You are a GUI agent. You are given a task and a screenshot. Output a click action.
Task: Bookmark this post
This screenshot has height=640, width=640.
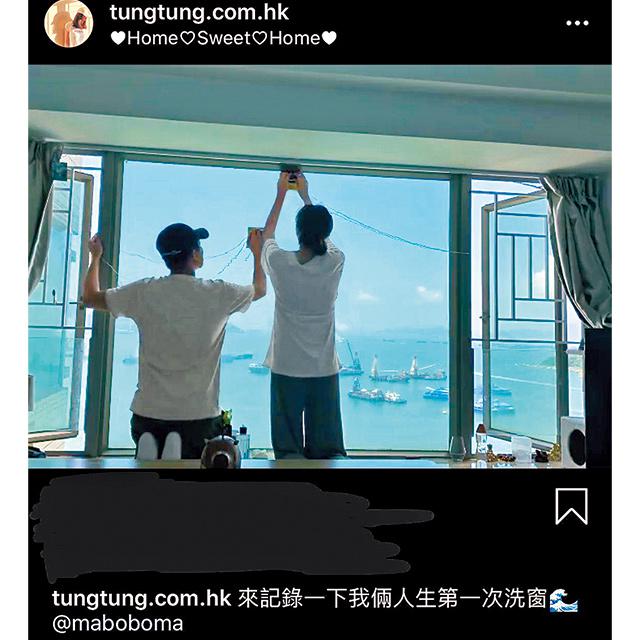point(571,508)
